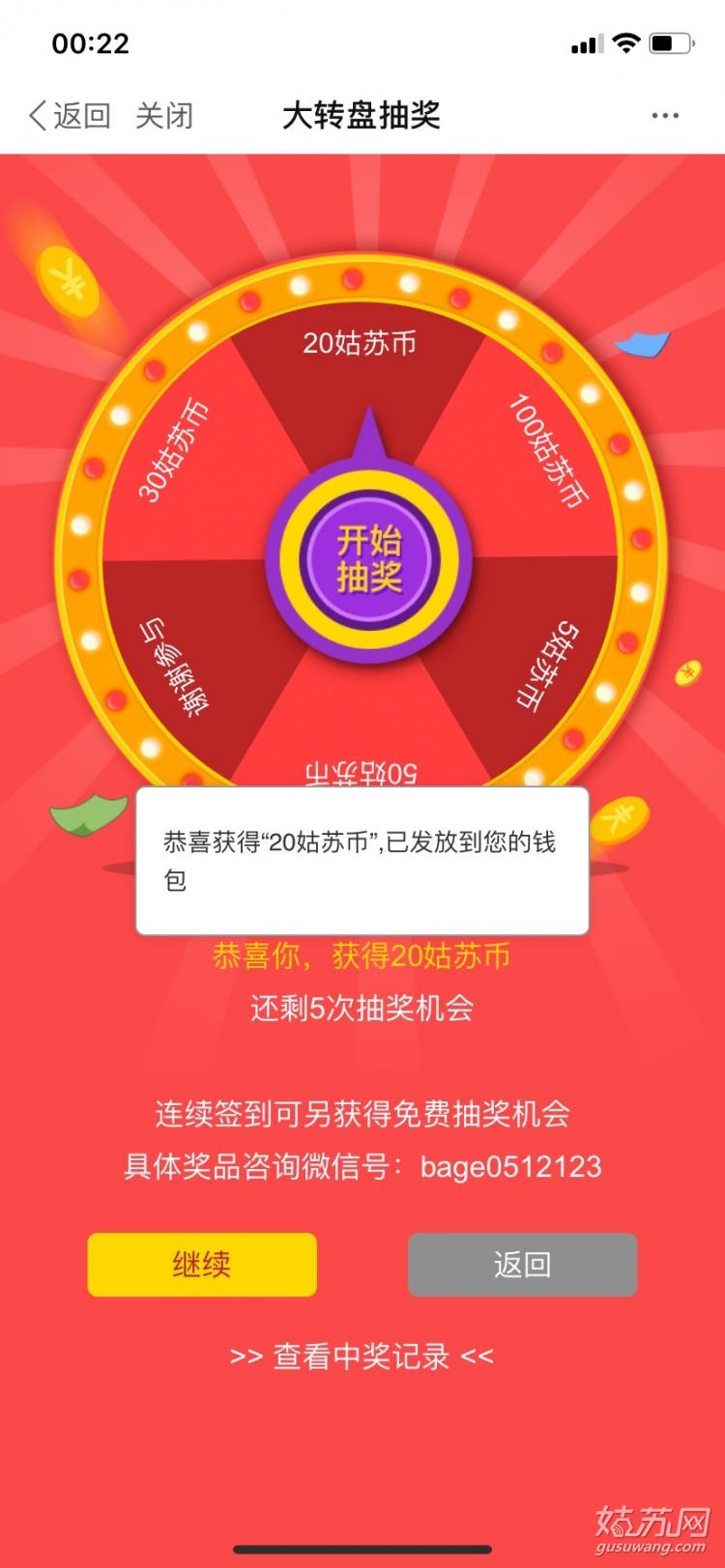Spin the wheel with 开始抽奖

(x=368, y=558)
